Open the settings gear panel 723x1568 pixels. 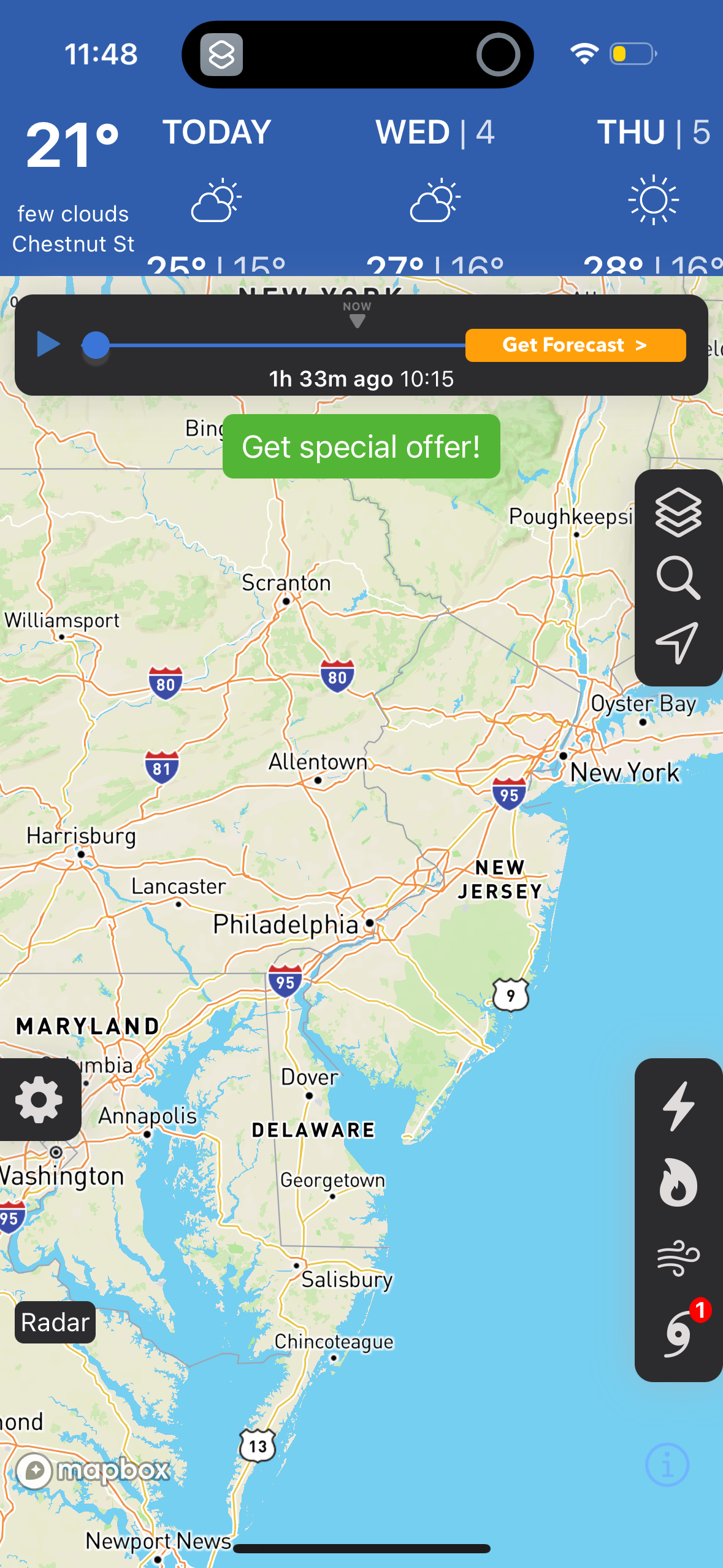pos(39,1100)
